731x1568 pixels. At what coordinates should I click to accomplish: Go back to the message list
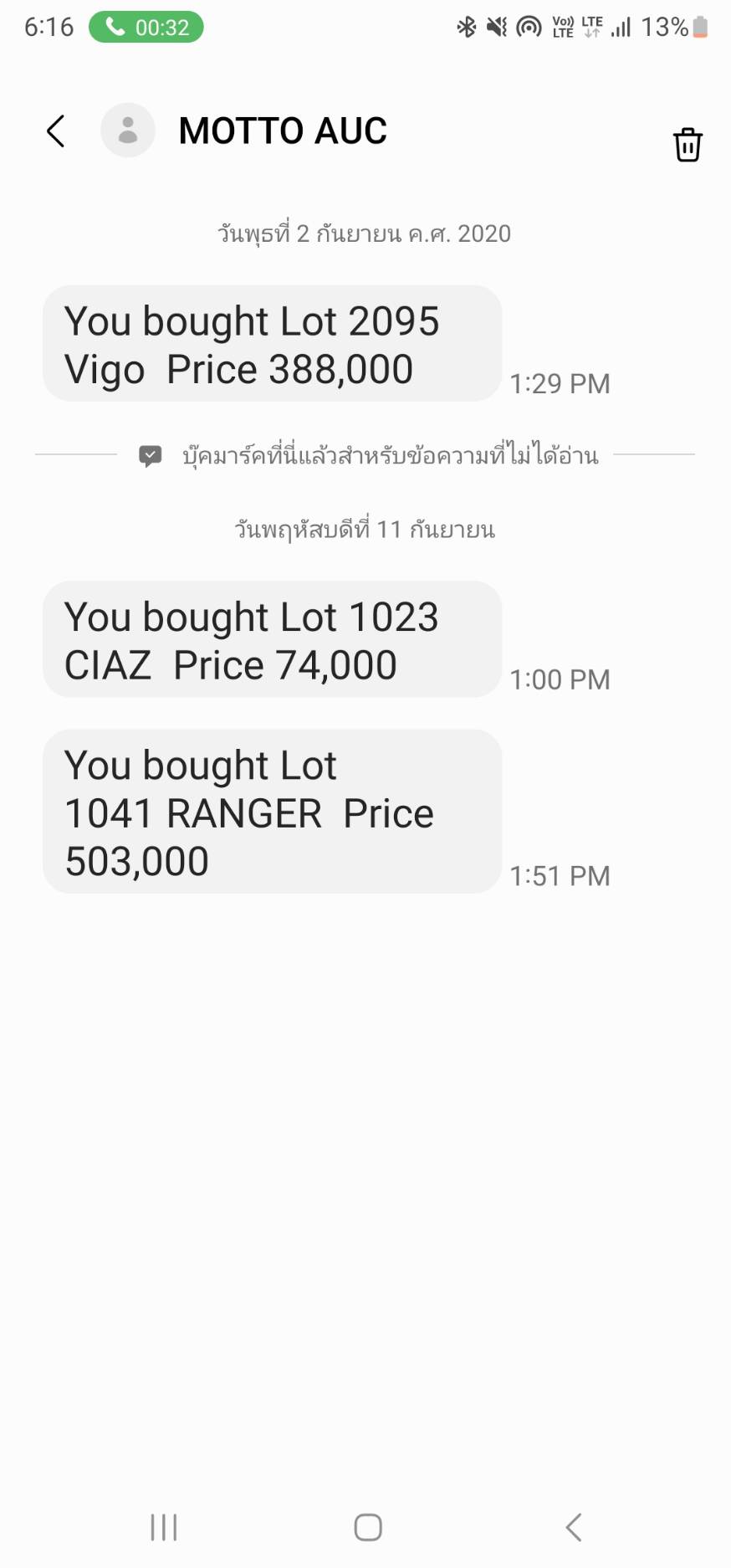[56, 131]
